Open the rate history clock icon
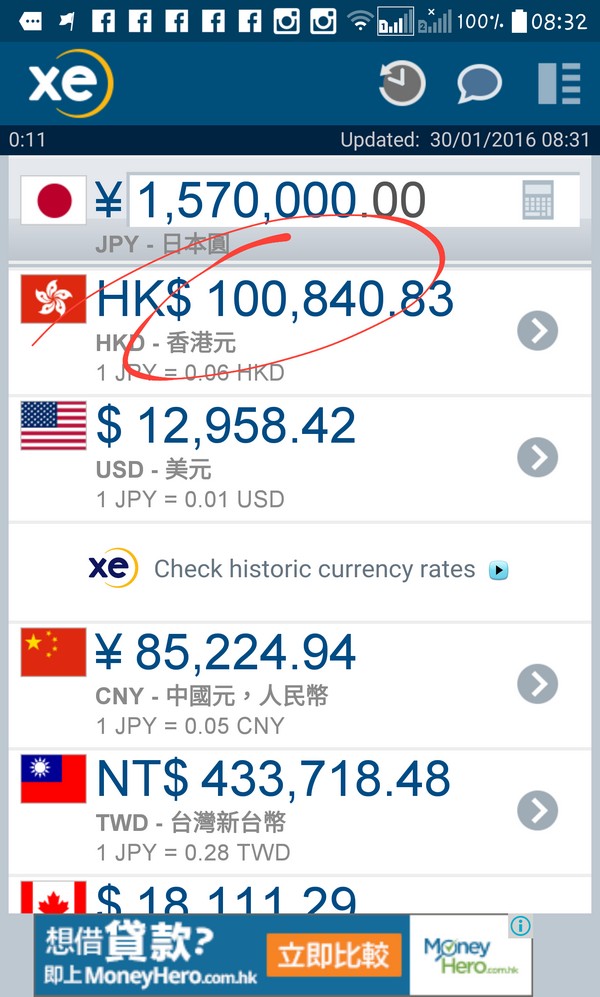600x997 pixels. point(401,83)
